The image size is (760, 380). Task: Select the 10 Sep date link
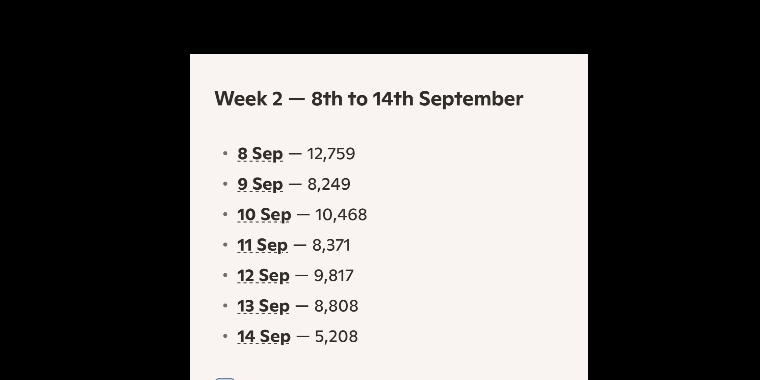(x=264, y=215)
